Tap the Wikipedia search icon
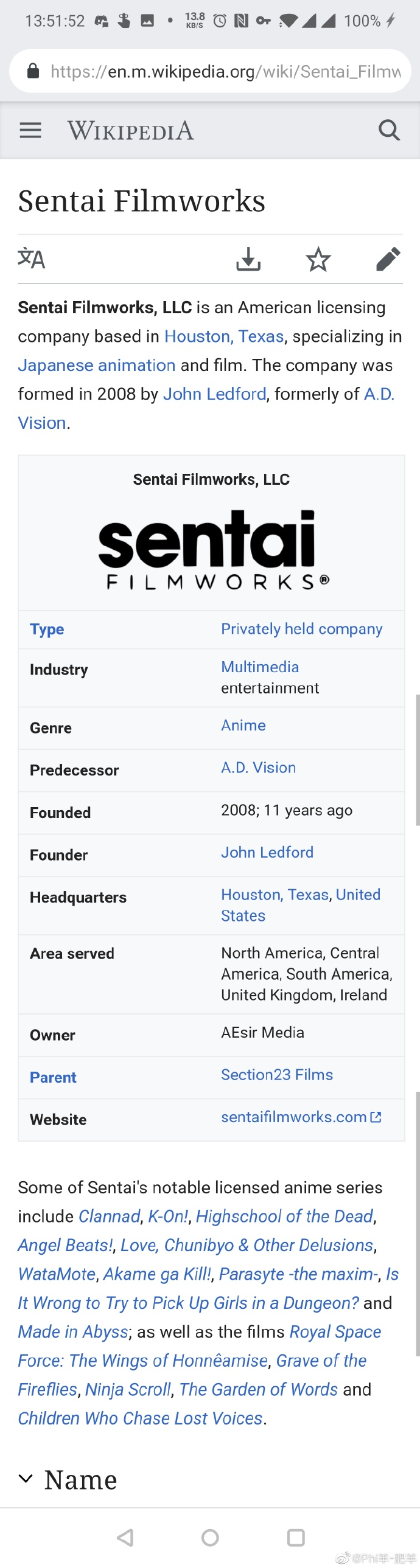 coord(389,130)
